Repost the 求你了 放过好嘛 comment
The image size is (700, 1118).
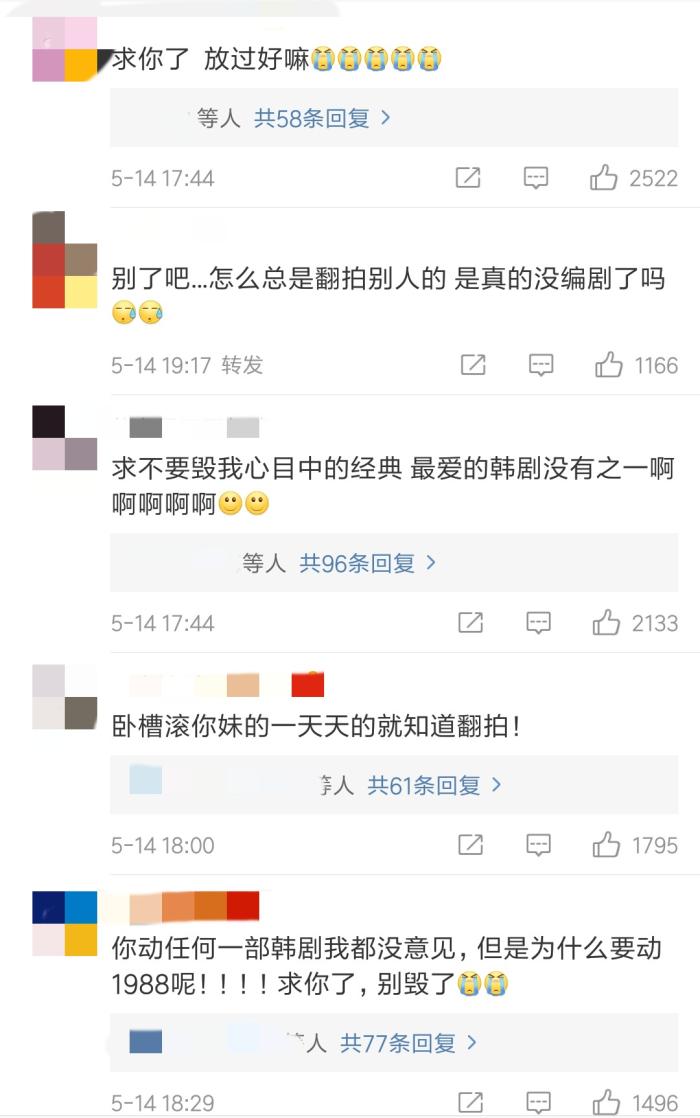coord(468,178)
